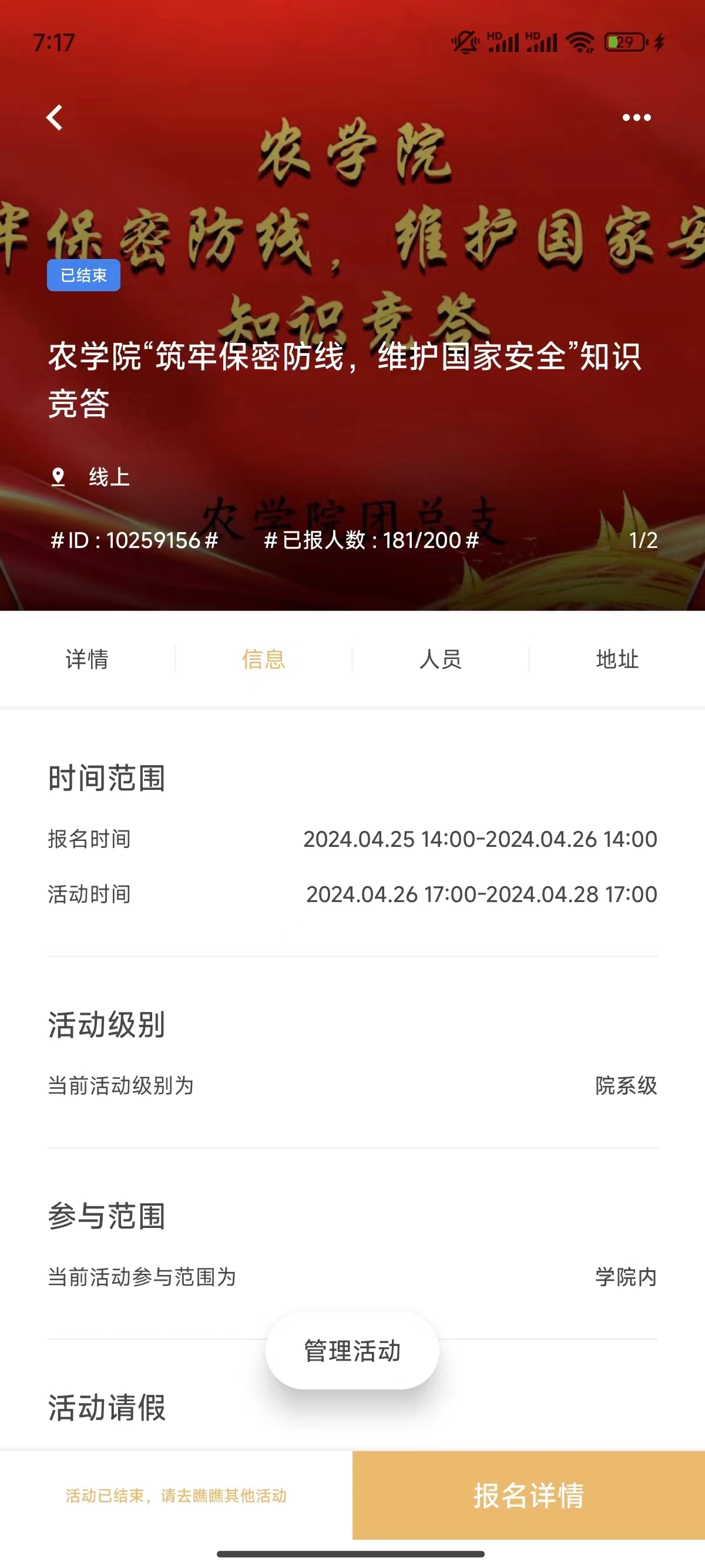Image resolution: width=705 pixels, height=1568 pixels.
Task: Open the three-dot overflow menu
Action: [636, 117]
